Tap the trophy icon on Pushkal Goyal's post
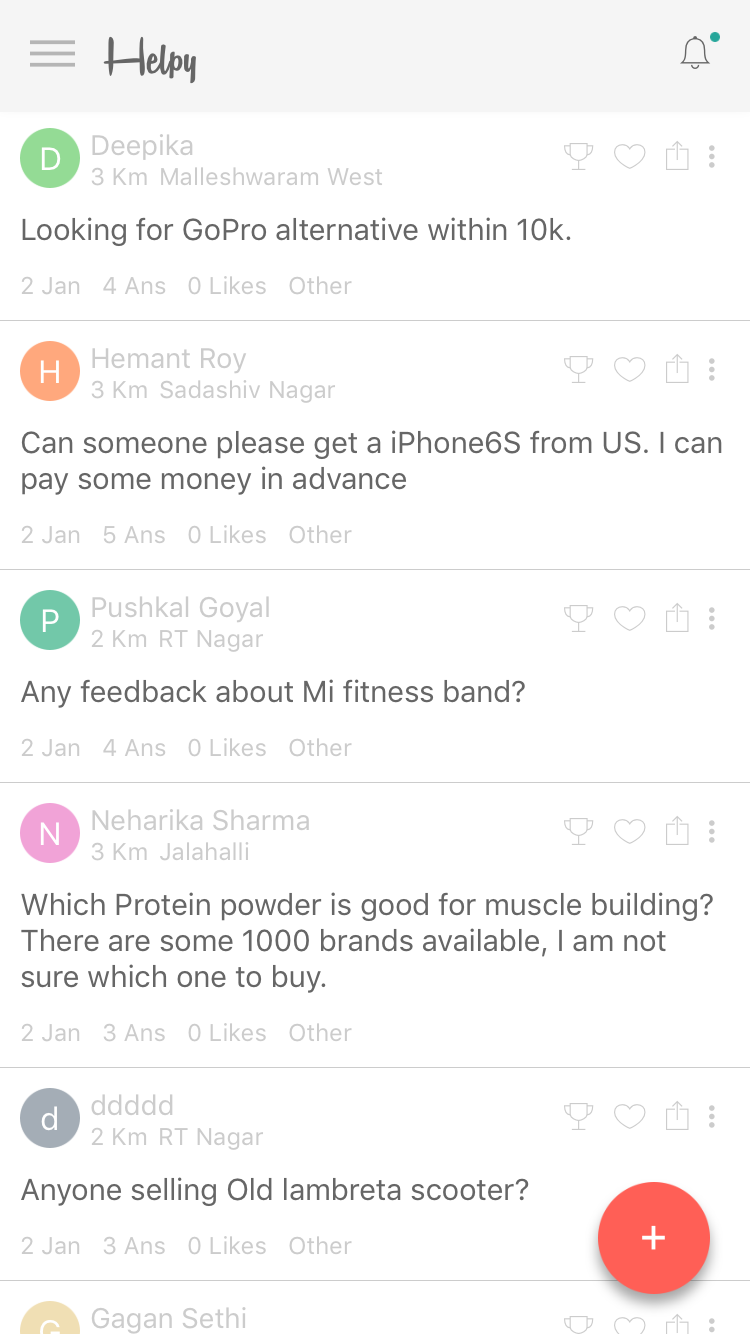 click(578, 618)
